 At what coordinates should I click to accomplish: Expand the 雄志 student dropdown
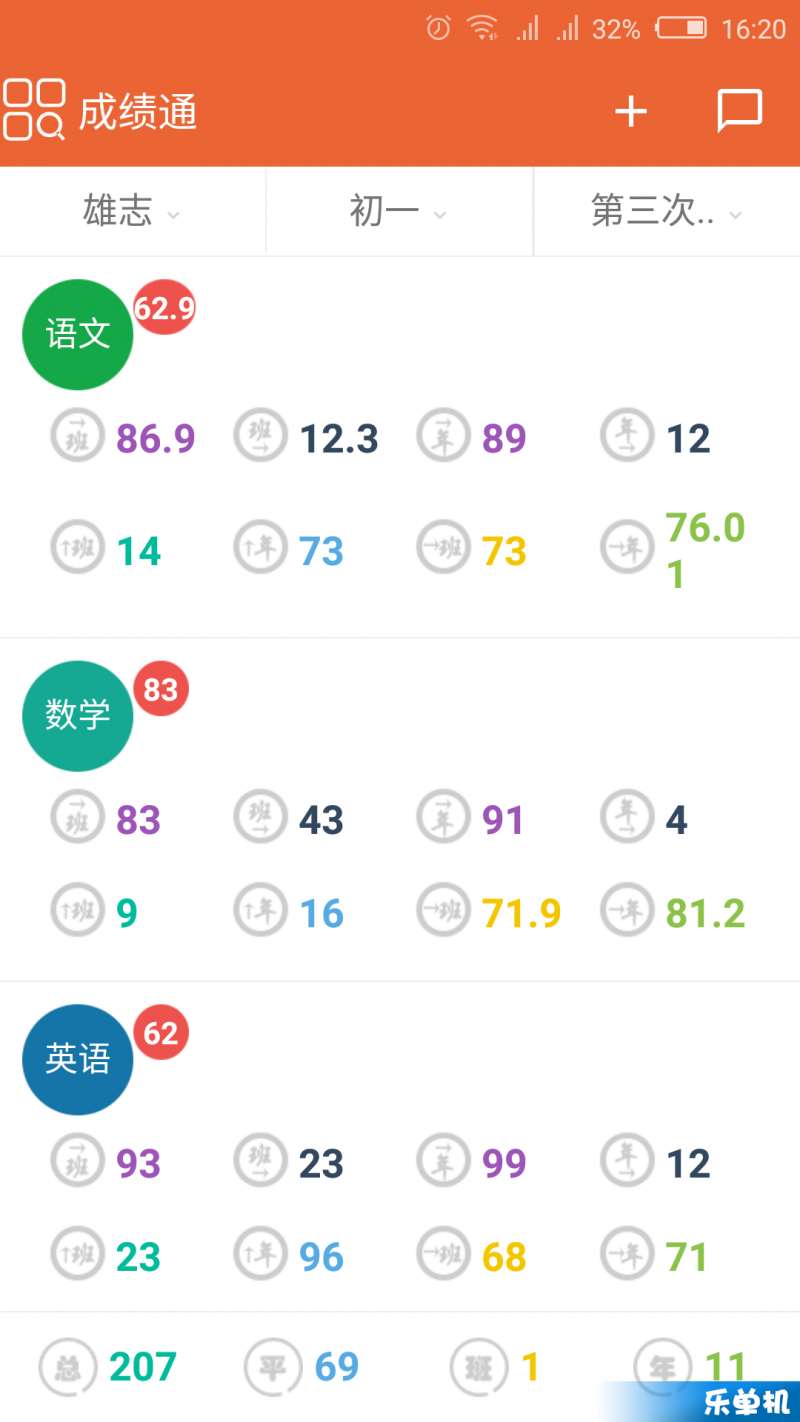(x=133, y=211)
